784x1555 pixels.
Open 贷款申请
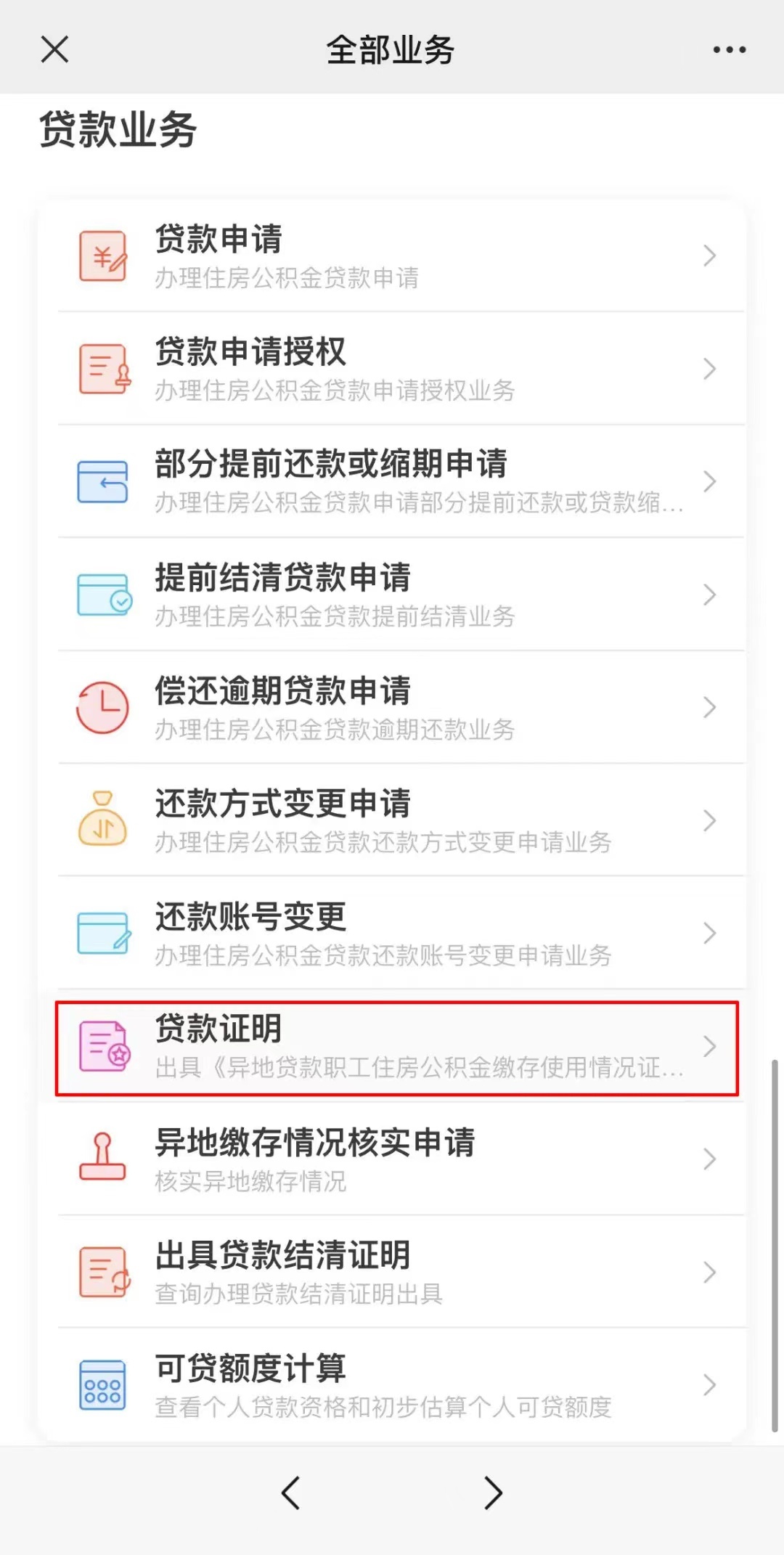point(392,256)
